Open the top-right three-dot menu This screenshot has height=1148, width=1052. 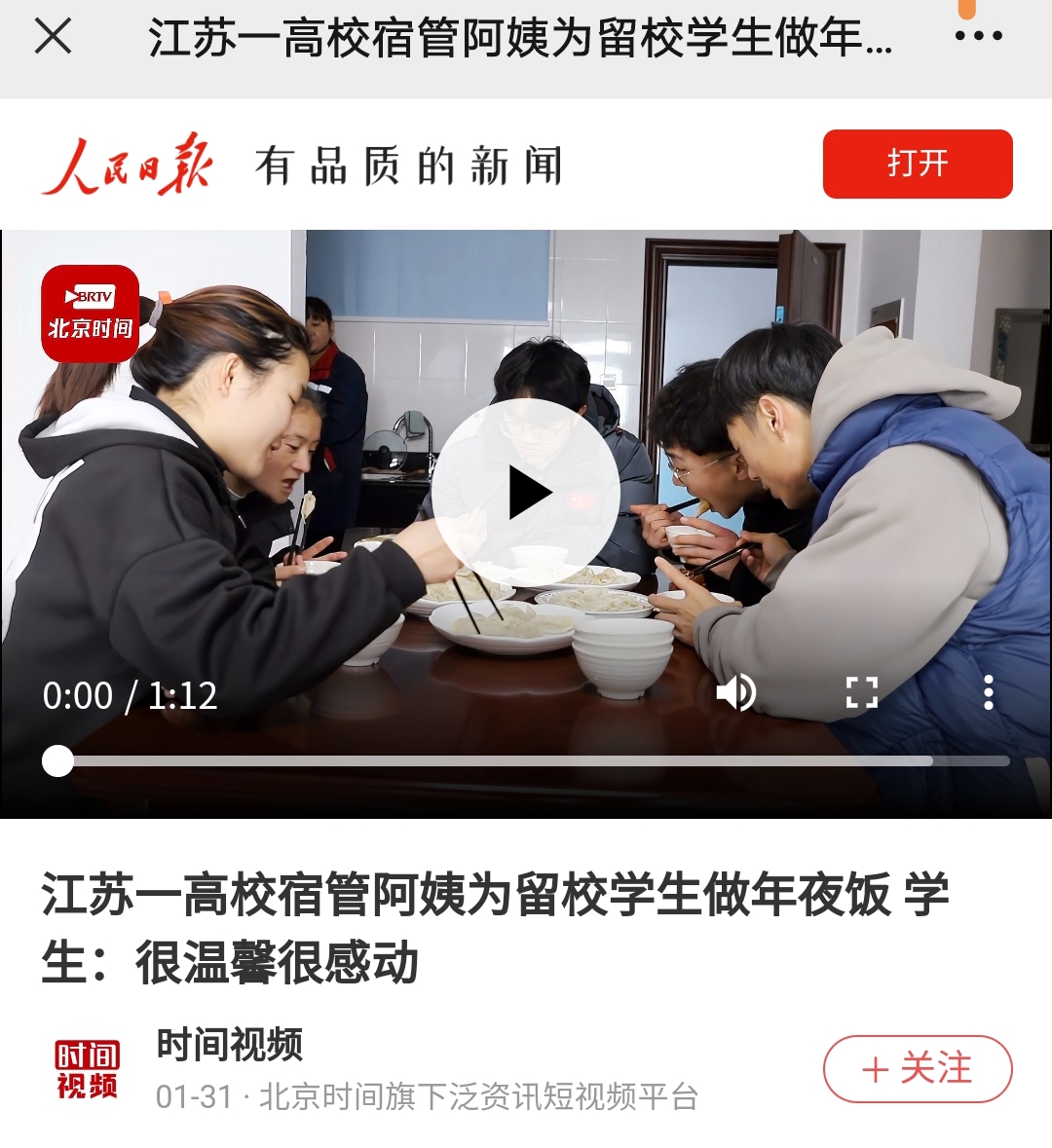(x=978, y=36)
